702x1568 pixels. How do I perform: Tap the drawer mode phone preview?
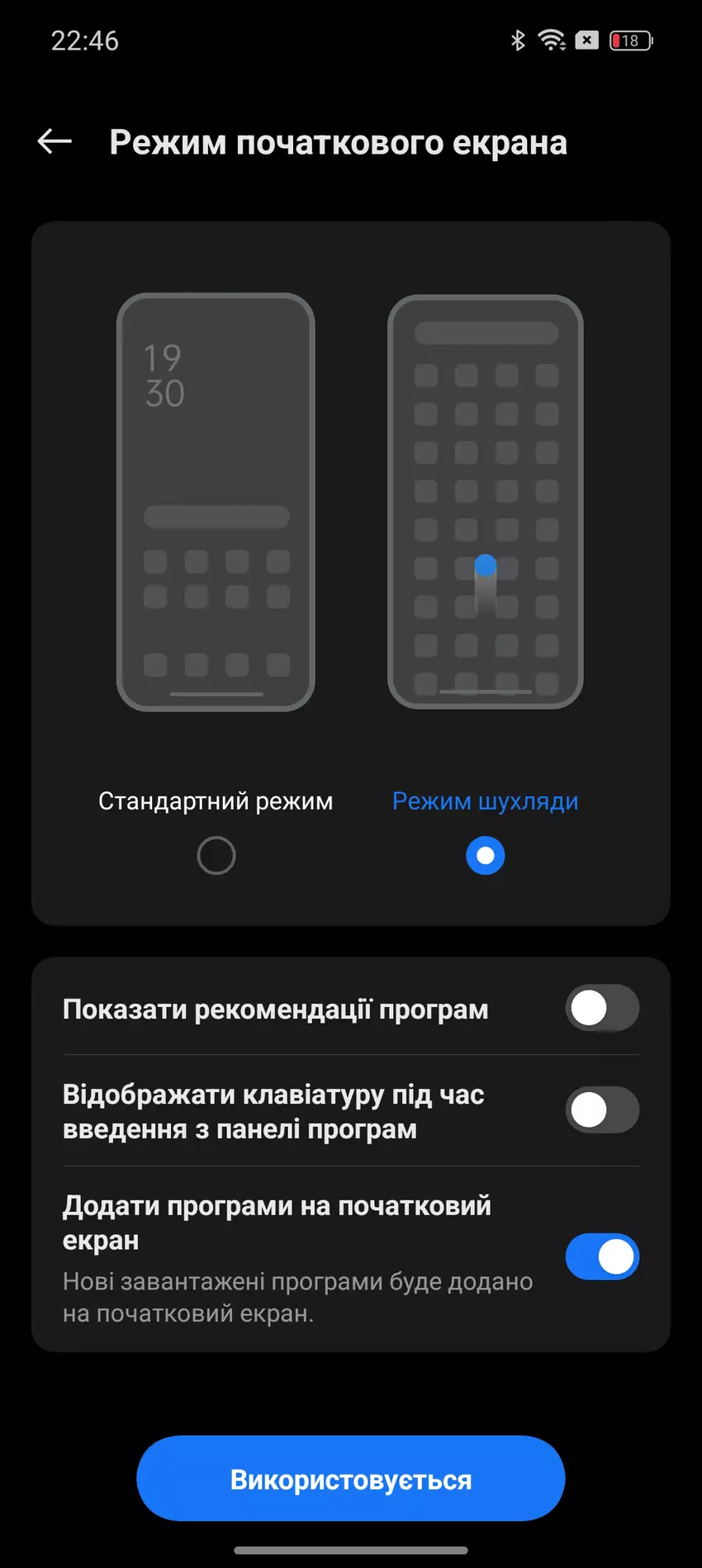pyautogui.click(x=486, y=501)
